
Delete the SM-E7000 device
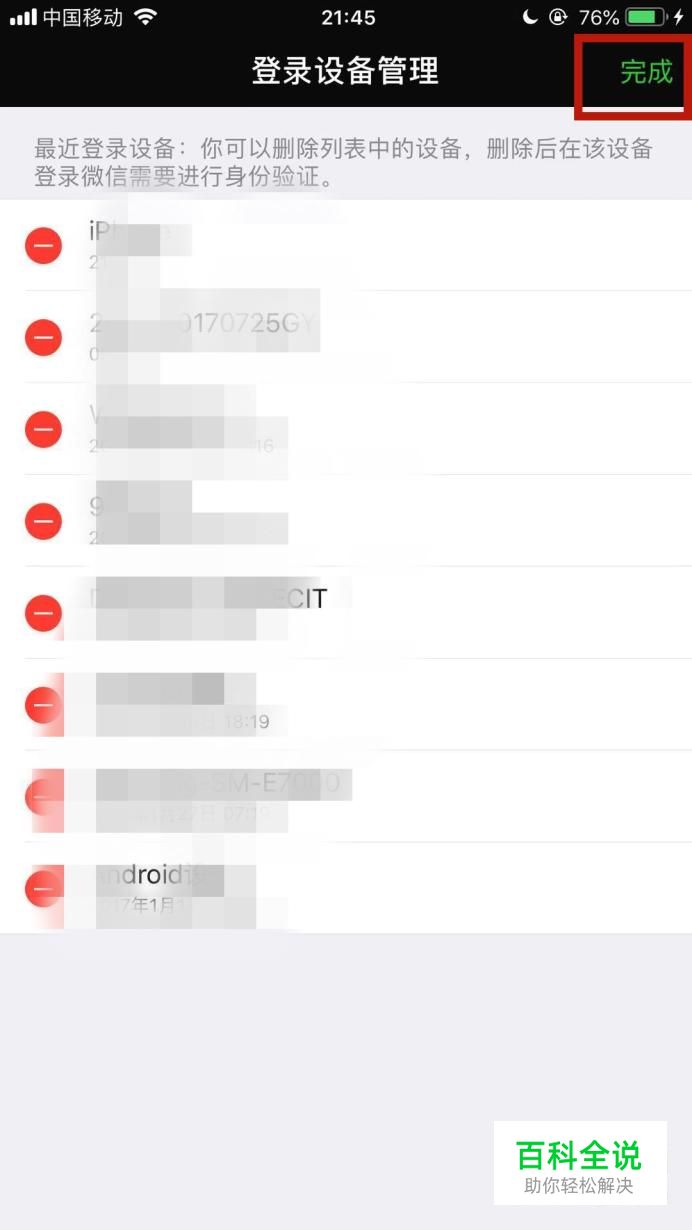pos(43,796)
